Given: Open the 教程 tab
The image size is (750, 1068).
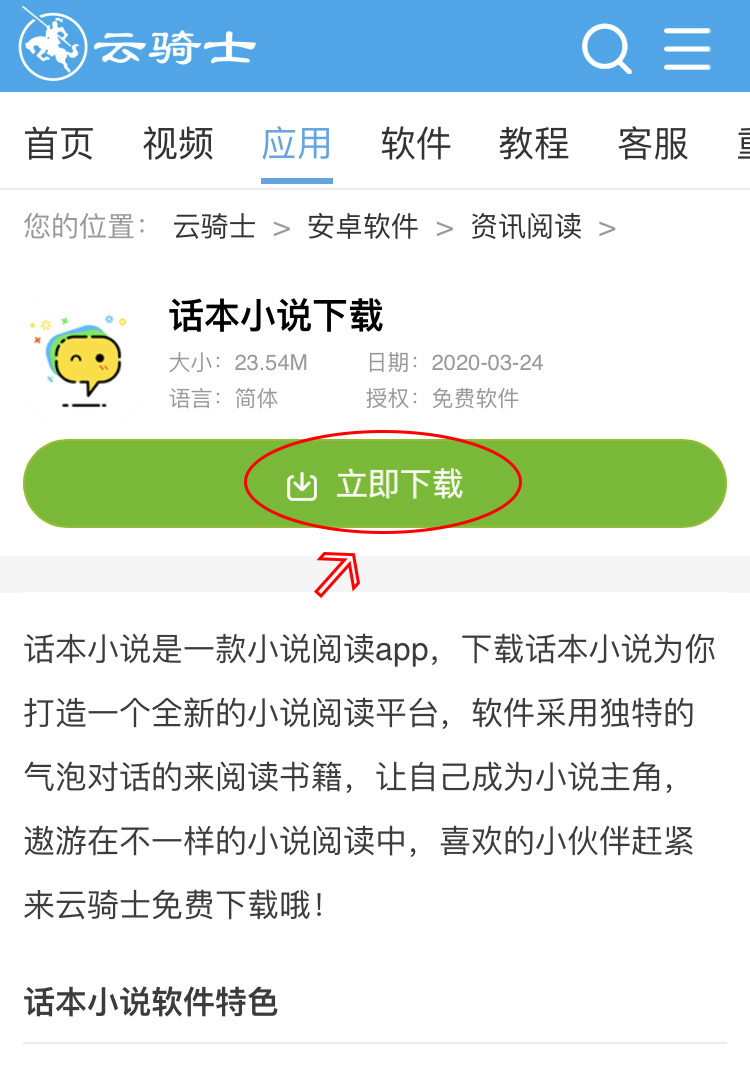Looking at the screenshot, I should [534, 145].
